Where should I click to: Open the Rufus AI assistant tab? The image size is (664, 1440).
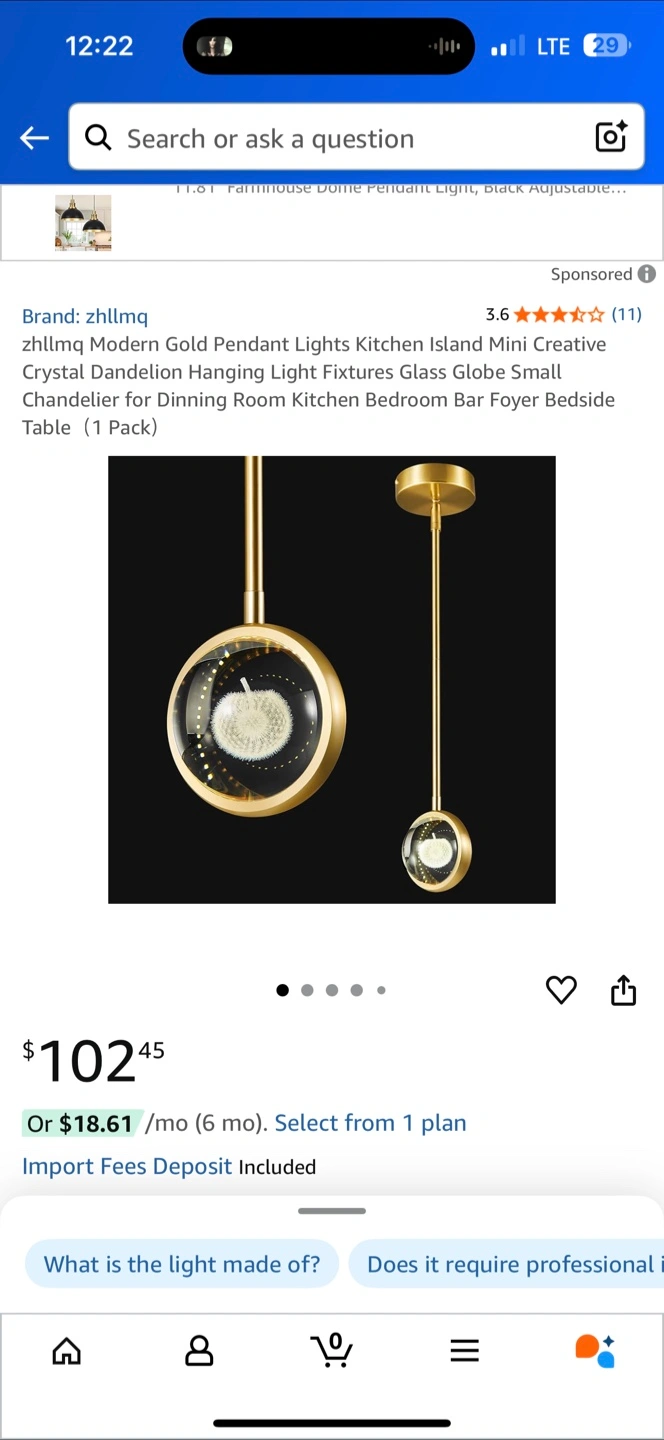[x=595, y=1350]
